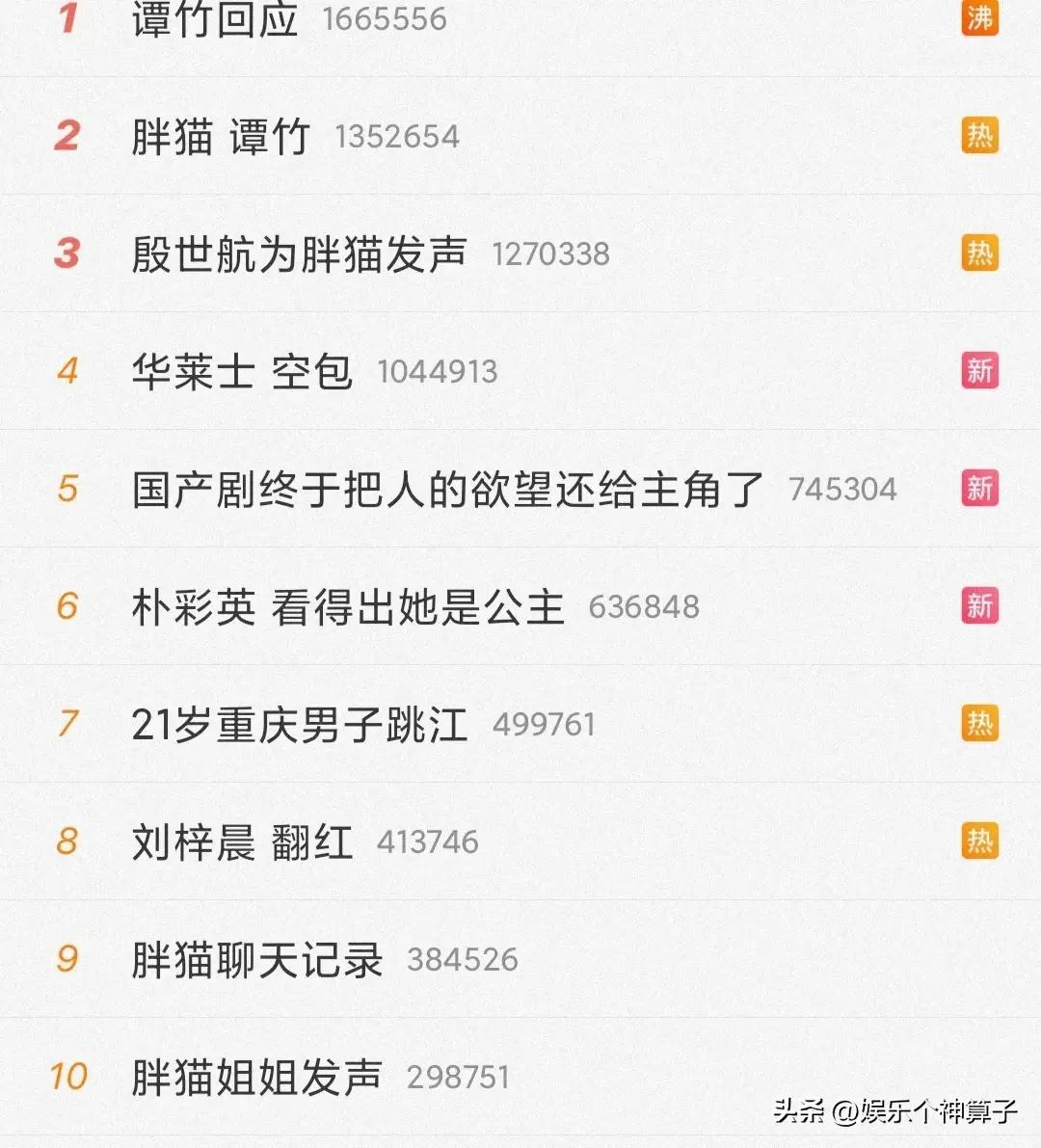
Task: Select the hot search 胖猫 谭竹
Action: click(x=221, y=136)
